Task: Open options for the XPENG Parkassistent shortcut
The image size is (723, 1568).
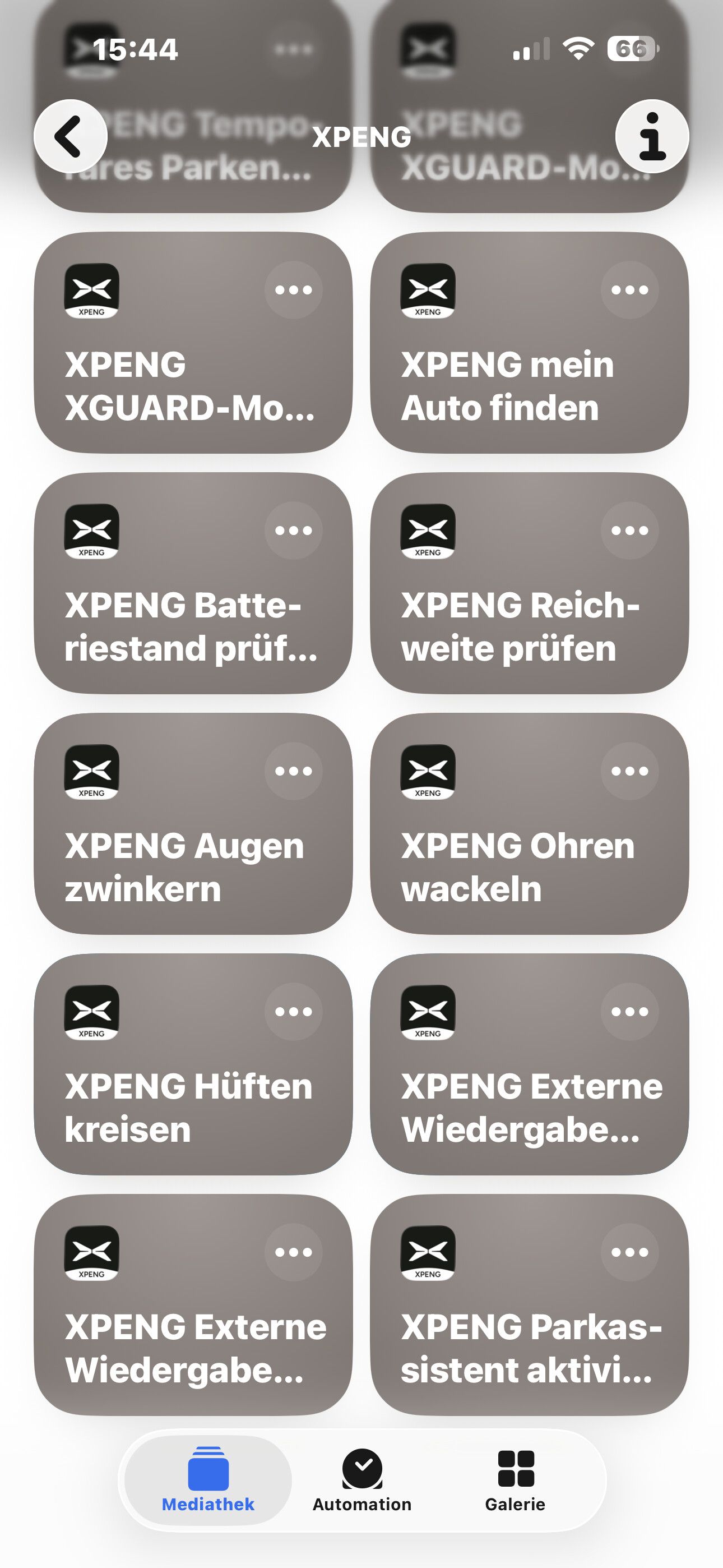Action: 629,1252
